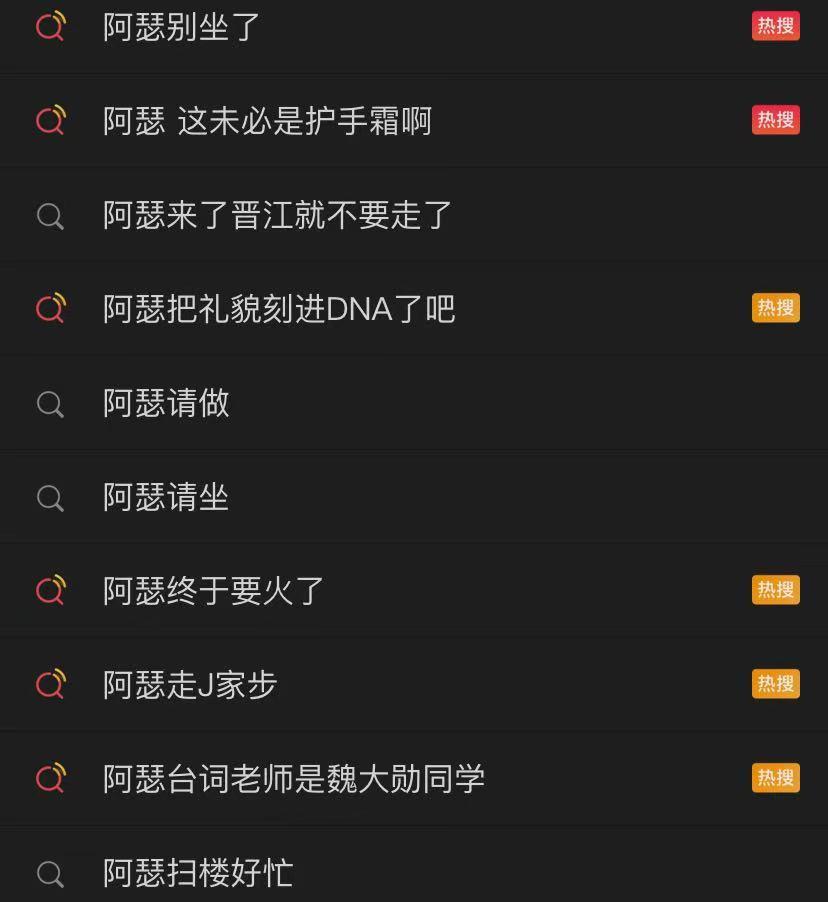Viewport: 828px width, 902px height.
Task: Open the hot search 阿瑟终于要火了
Action: tap(214, 591)
